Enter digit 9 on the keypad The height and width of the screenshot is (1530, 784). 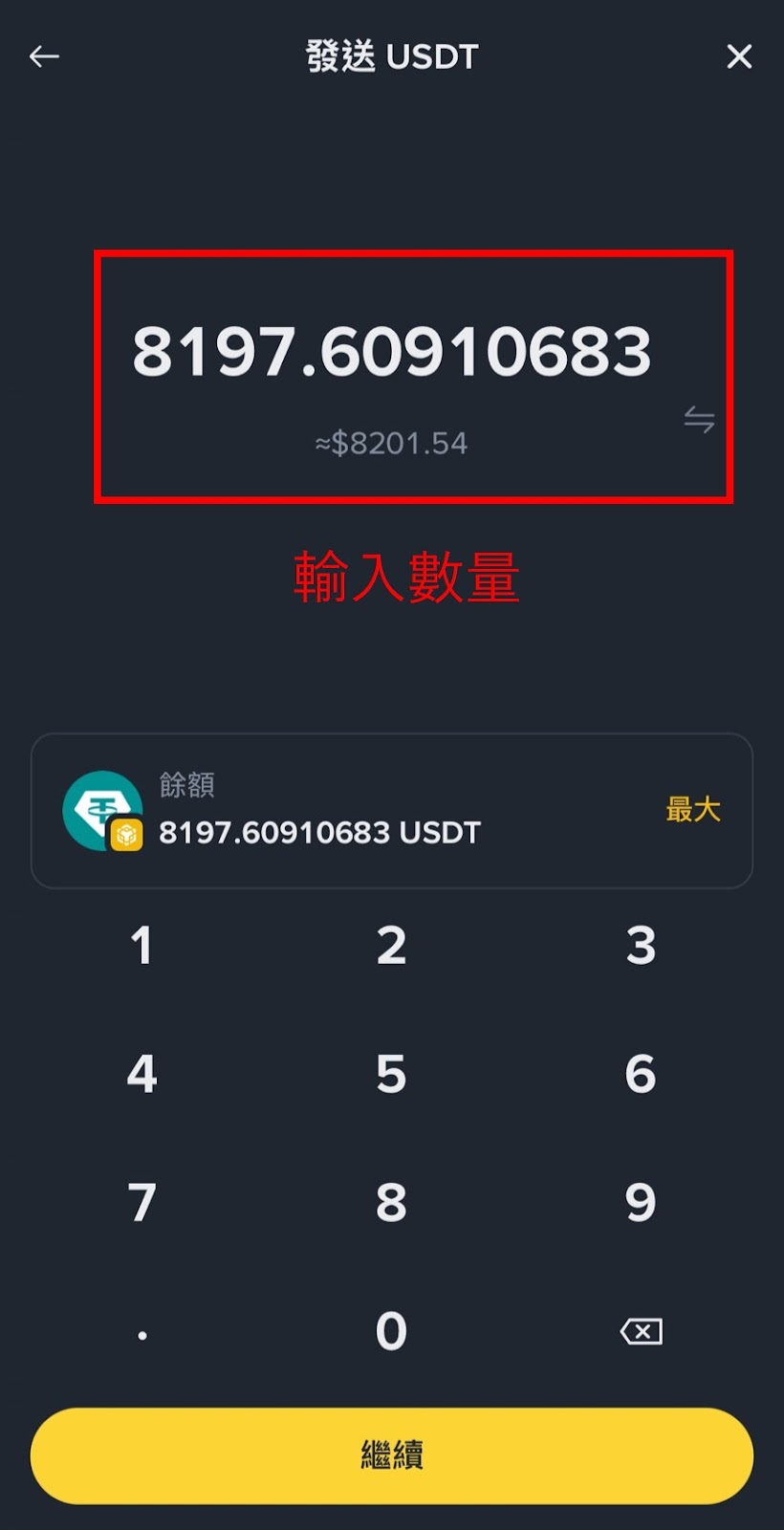pyautogui.click(x=641, y=1202)
